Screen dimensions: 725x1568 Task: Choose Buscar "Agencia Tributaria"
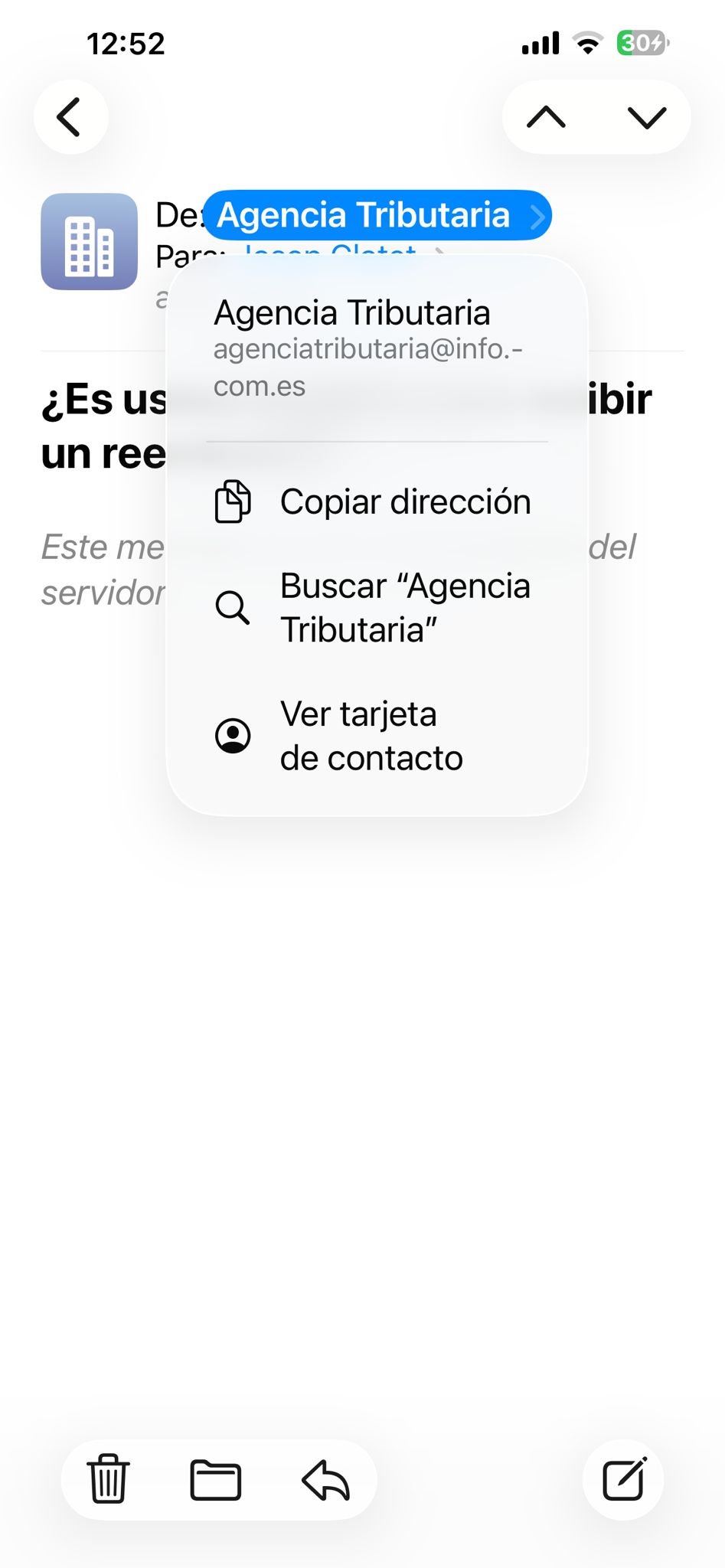(x=377, y=609)
